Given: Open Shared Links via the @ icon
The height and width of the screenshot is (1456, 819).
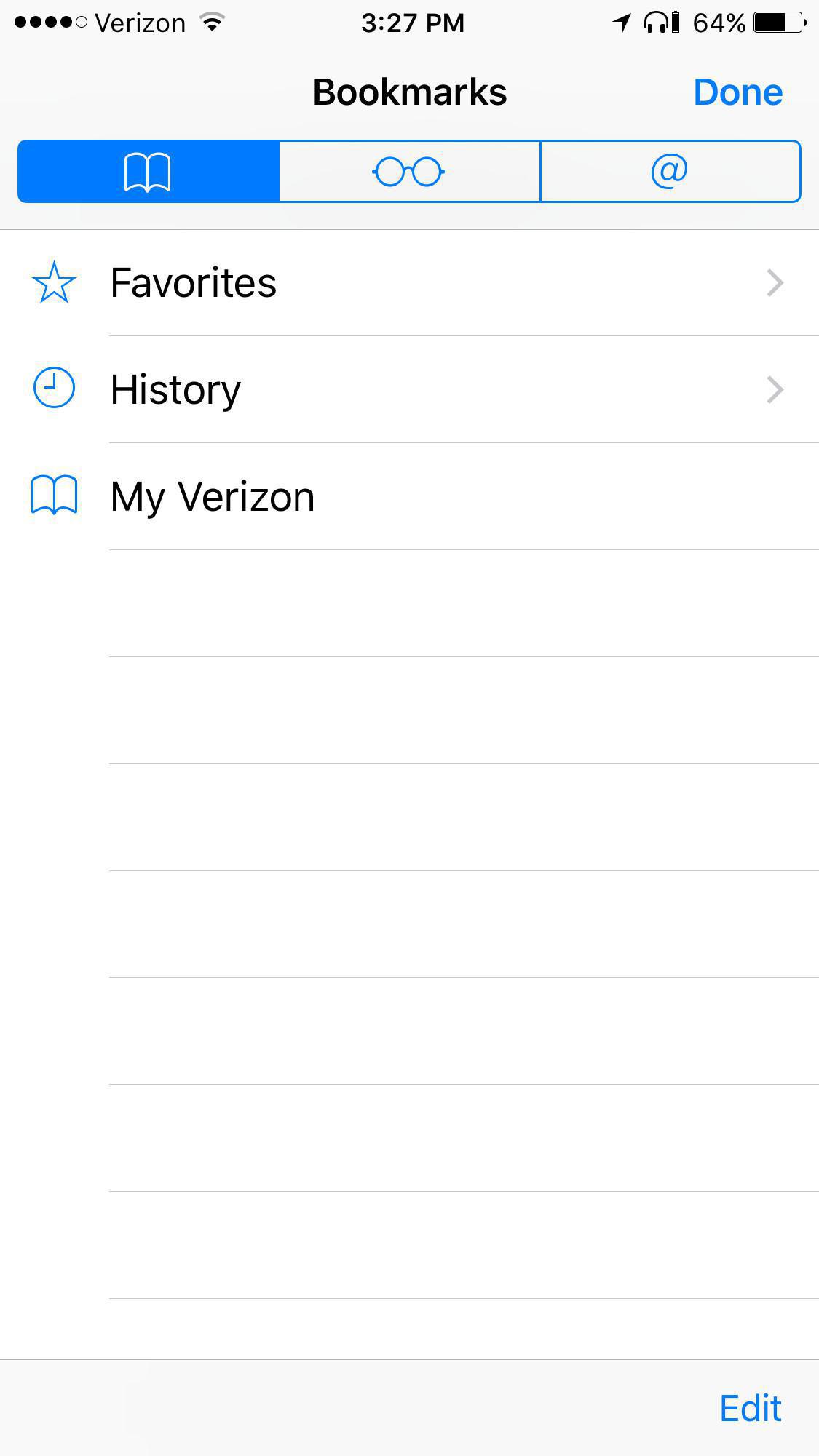Looking at the screenshot, I should point(670,172).
